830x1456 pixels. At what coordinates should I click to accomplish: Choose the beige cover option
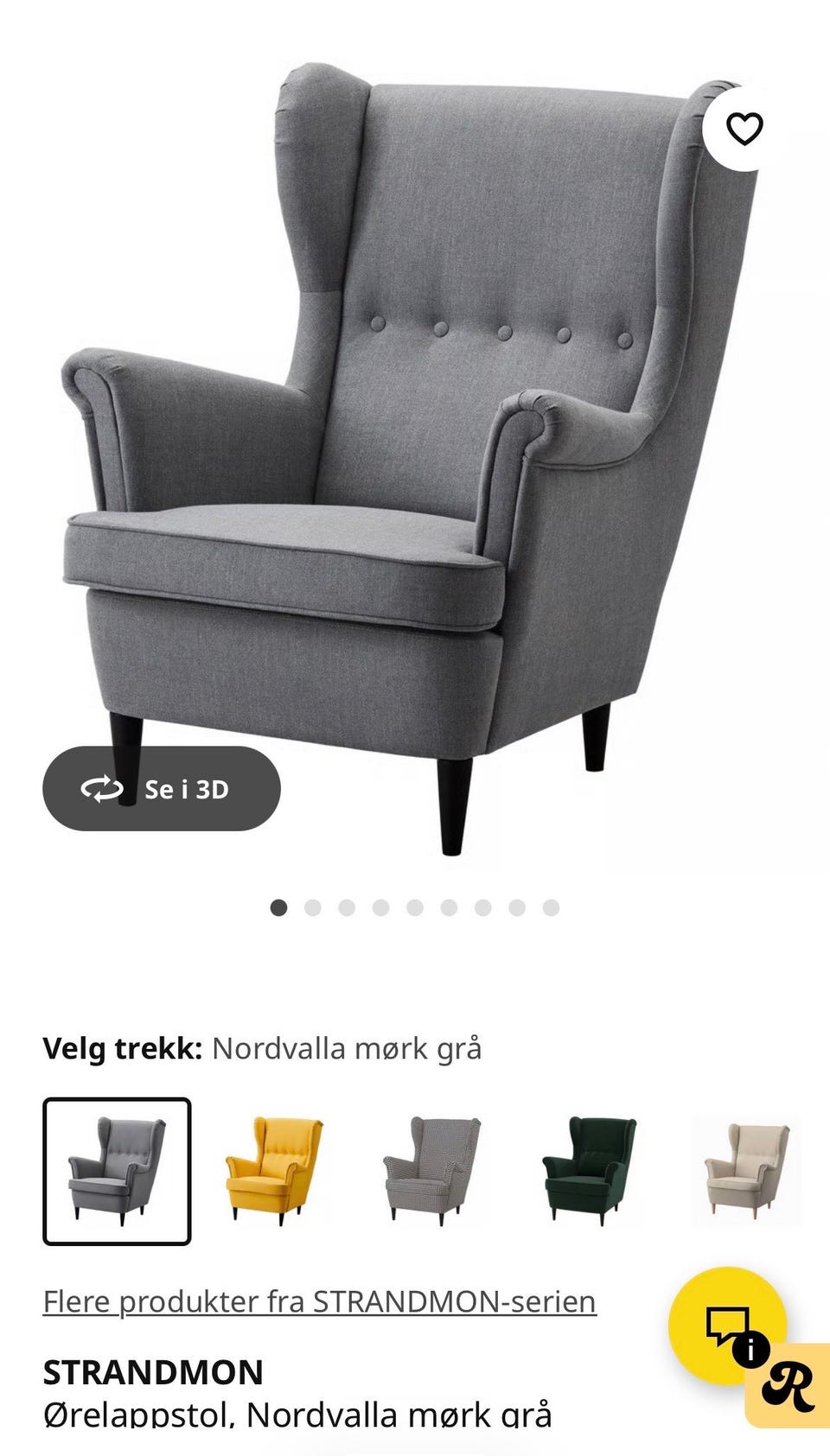[747, 1171]
